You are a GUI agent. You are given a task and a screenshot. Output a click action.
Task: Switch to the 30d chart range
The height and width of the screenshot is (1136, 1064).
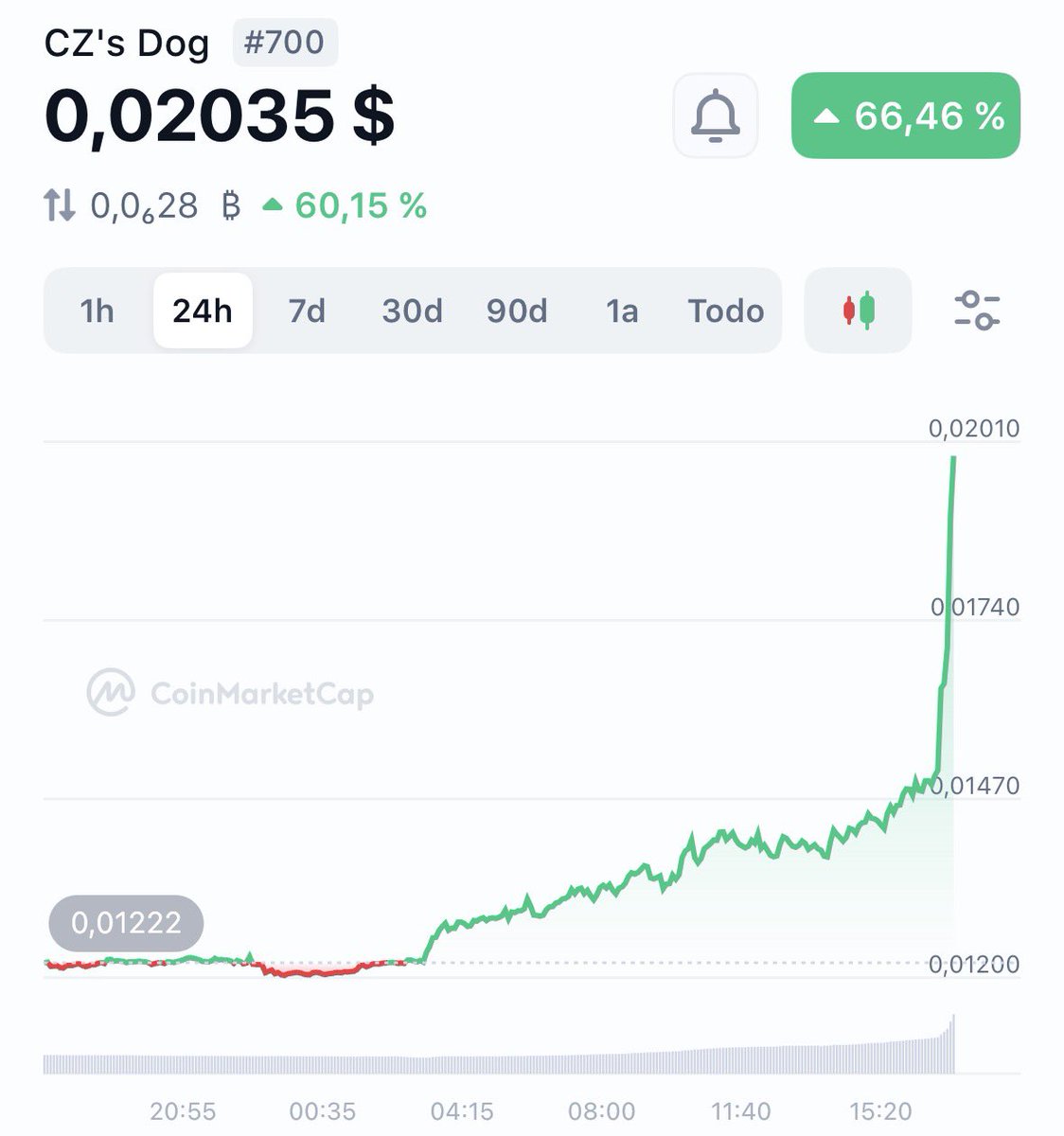tap(412, 311)
